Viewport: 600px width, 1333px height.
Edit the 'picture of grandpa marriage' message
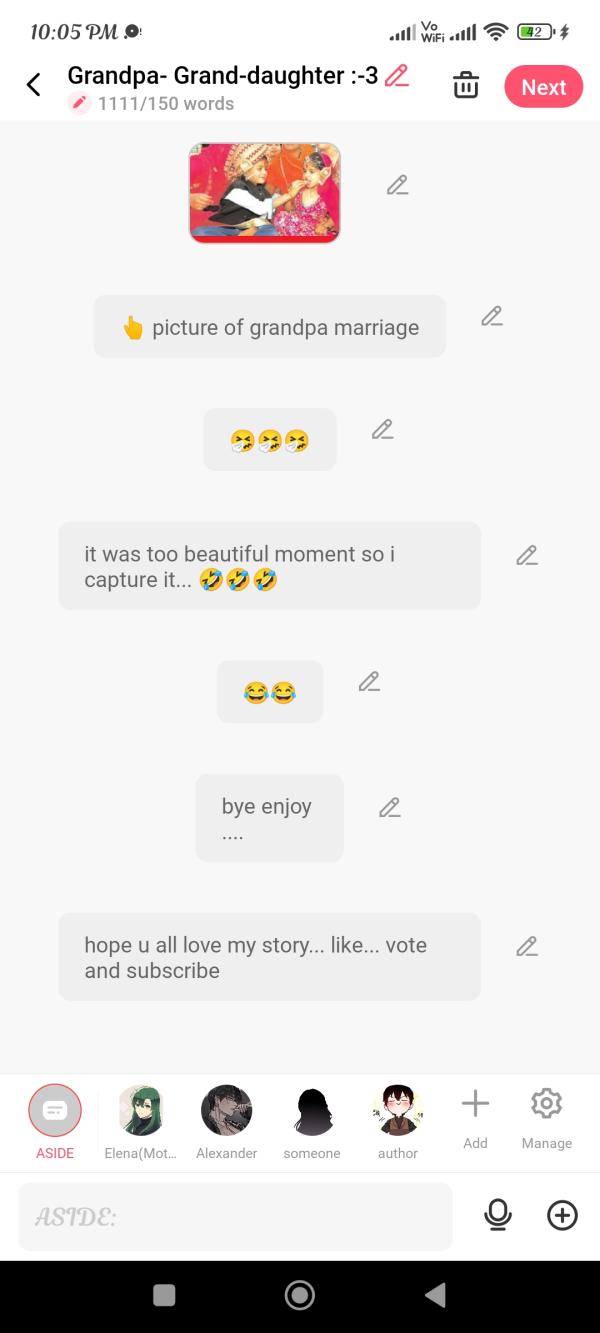[491, 316]
